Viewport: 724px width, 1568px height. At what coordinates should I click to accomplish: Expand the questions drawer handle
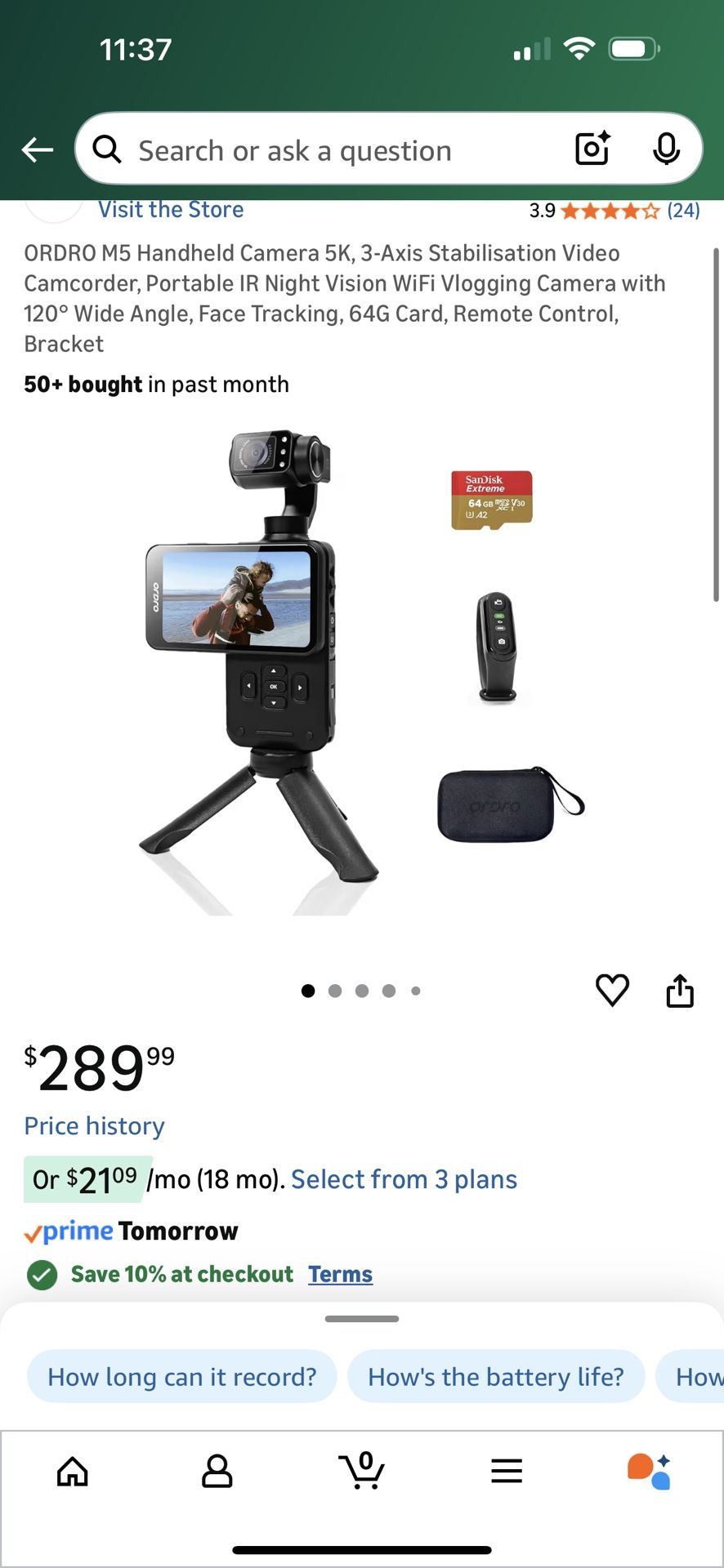tap(360, 1317)
